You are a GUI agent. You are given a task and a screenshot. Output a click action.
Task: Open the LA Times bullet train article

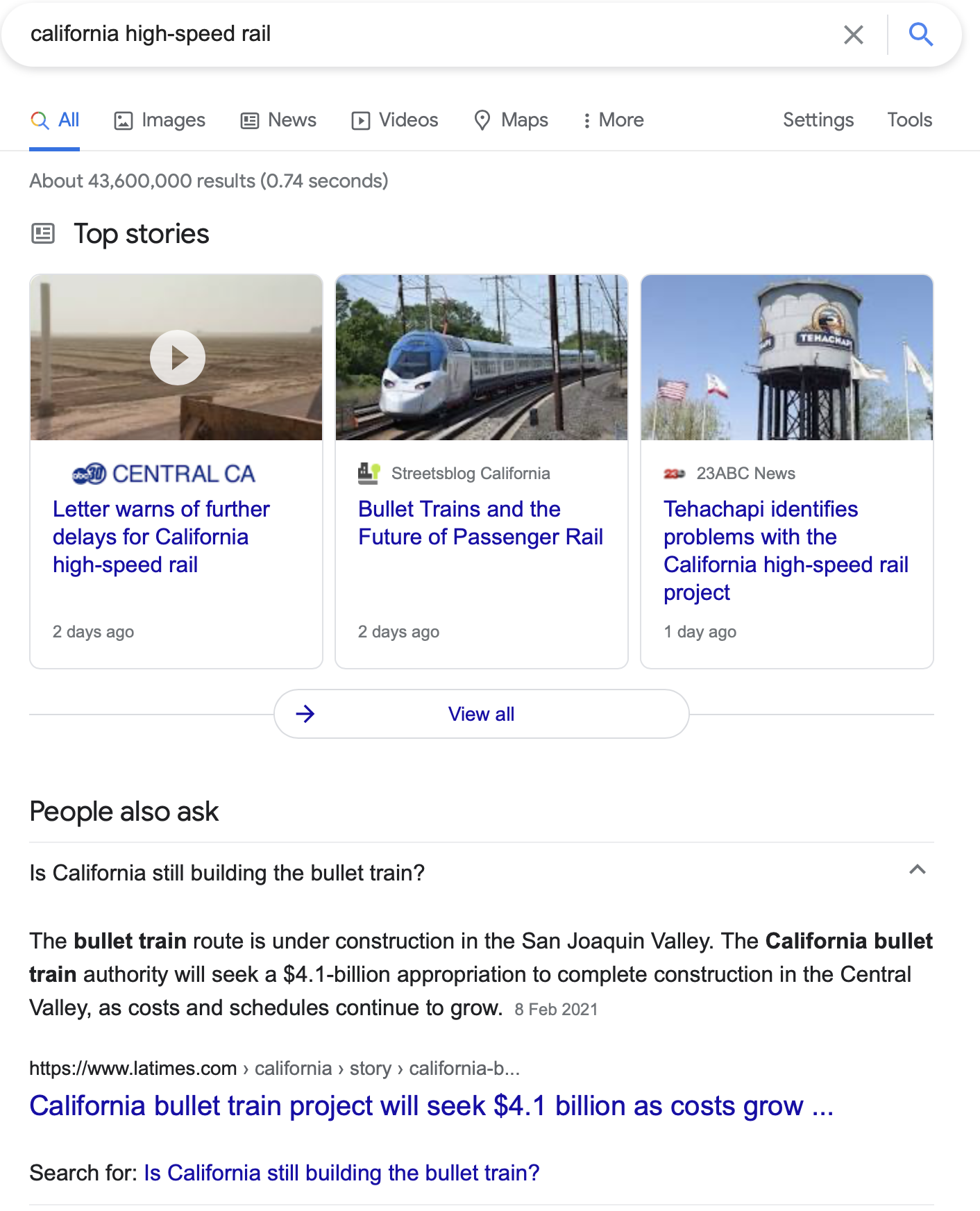click(431, 1105)
